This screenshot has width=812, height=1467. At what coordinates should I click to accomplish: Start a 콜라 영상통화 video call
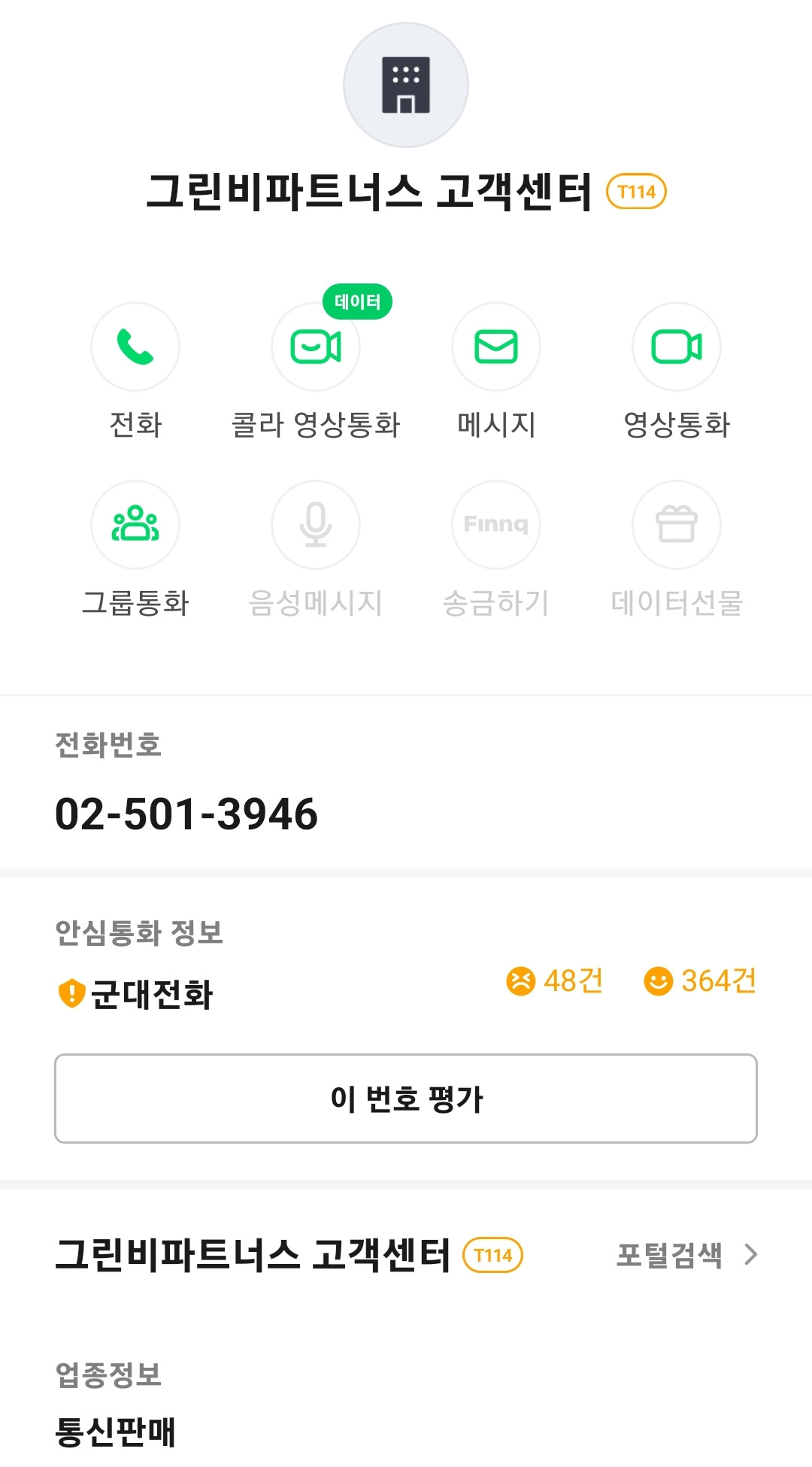click(316, 347)
